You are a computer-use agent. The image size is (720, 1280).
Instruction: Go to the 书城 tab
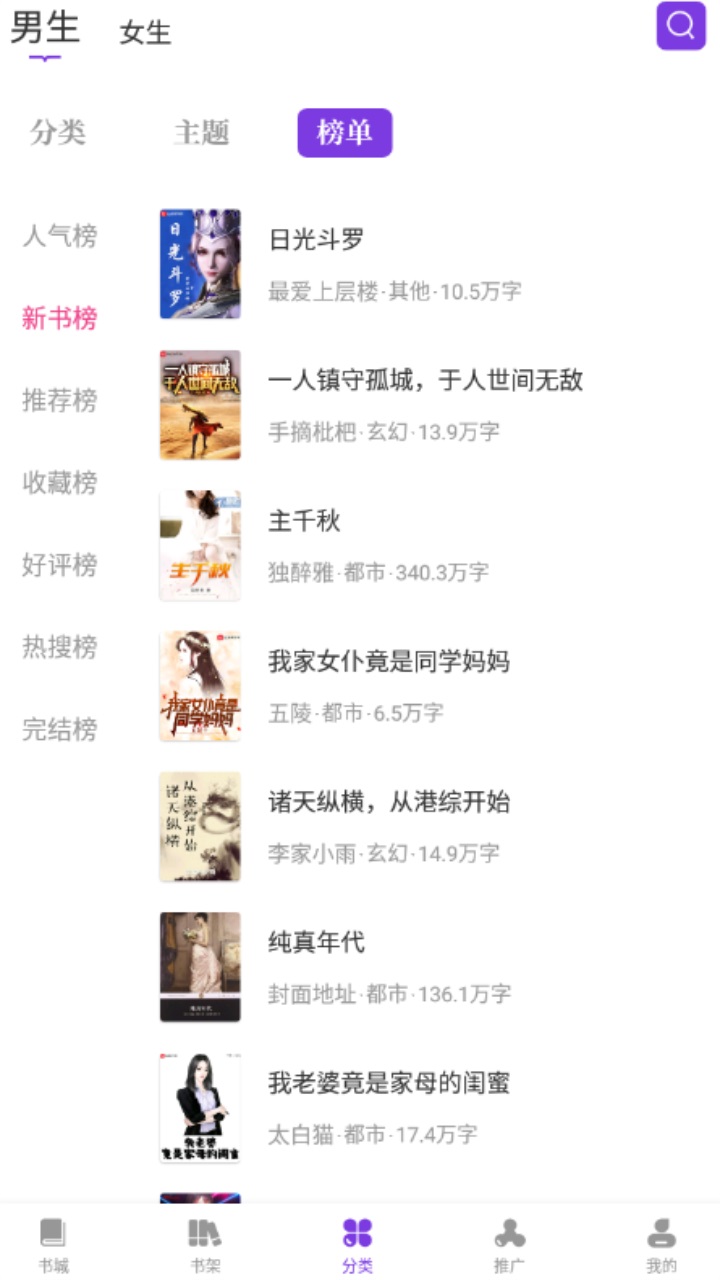pos(54,1245)
